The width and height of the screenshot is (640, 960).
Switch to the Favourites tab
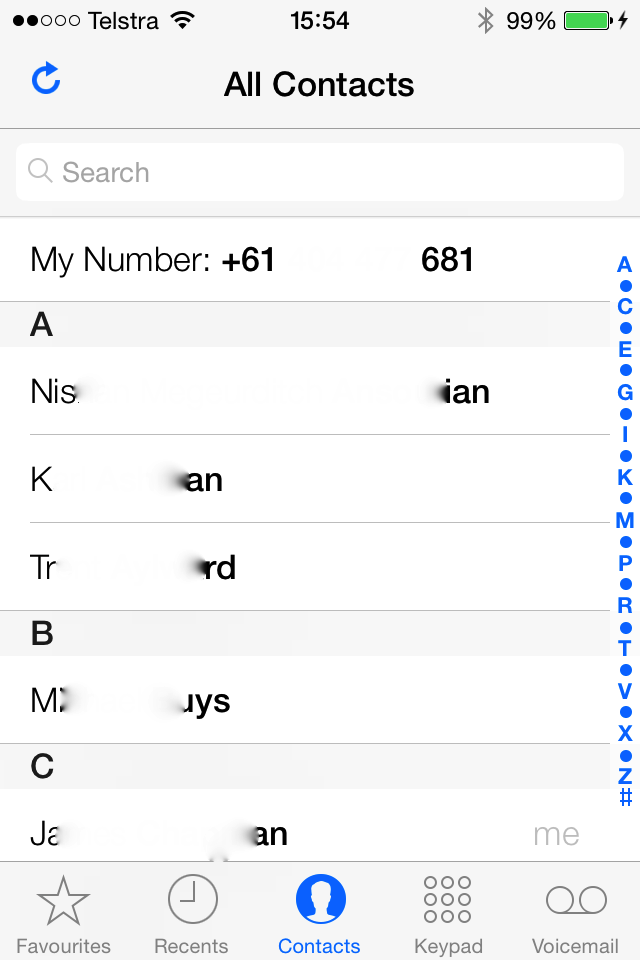tap(63, 915)
